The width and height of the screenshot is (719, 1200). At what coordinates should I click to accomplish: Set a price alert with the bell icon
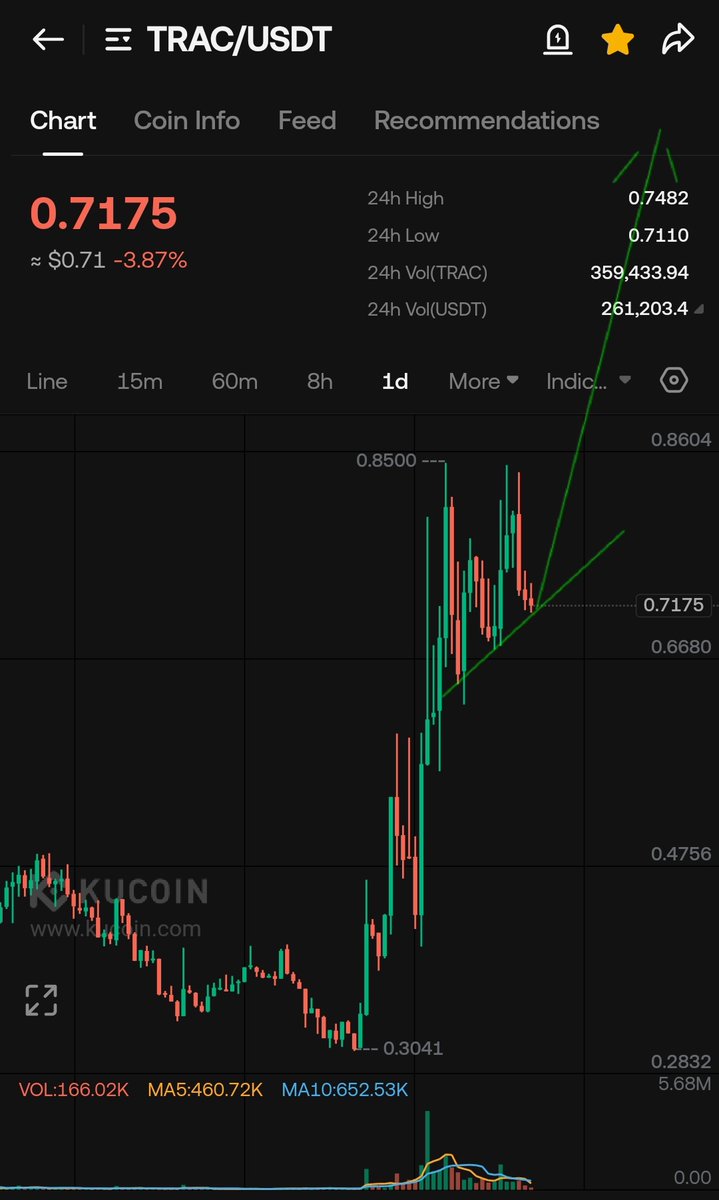557,40
